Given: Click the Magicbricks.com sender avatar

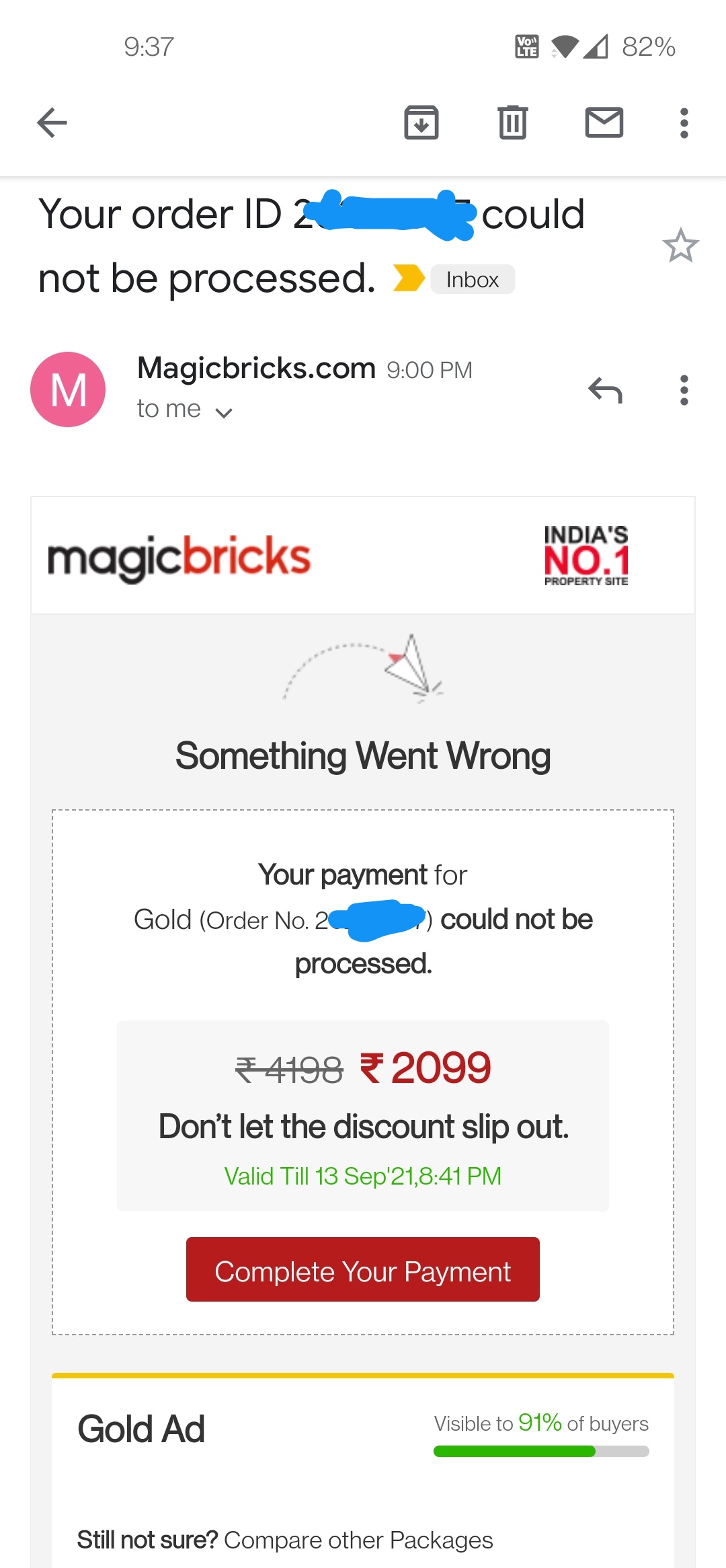Looking at the screenshot, I should coord(67,388).
